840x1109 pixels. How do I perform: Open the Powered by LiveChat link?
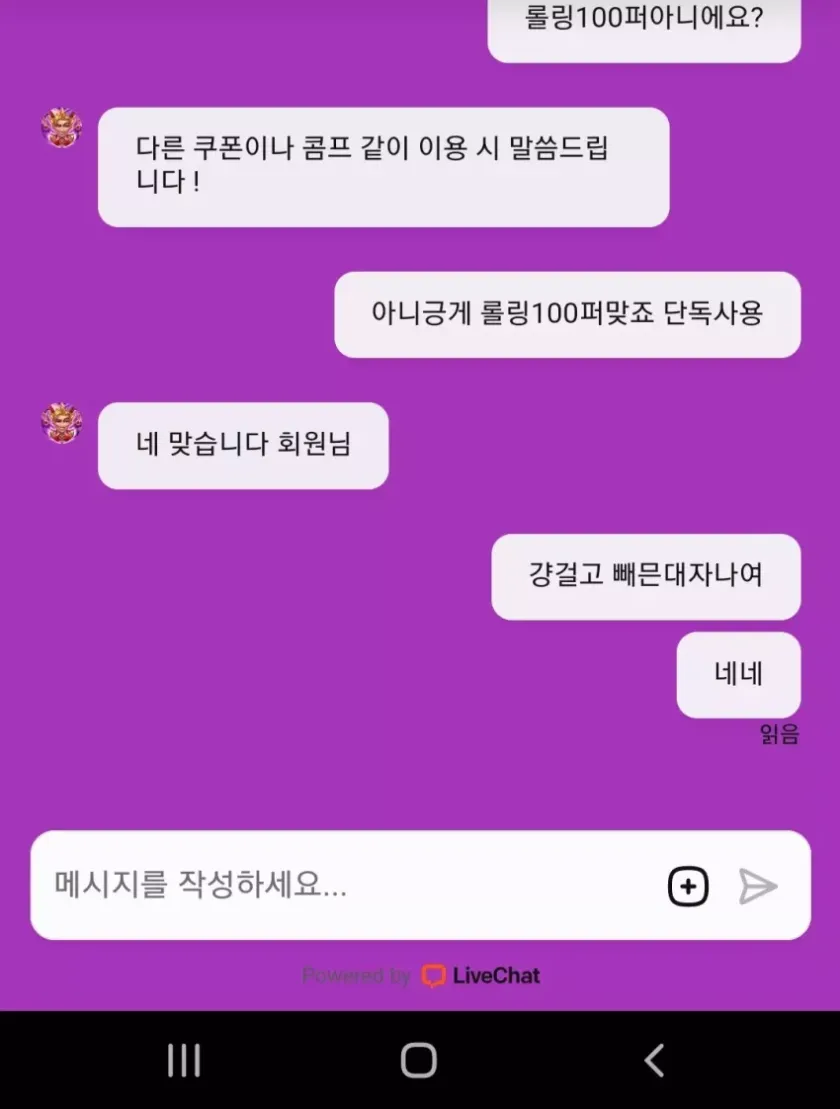421,975
